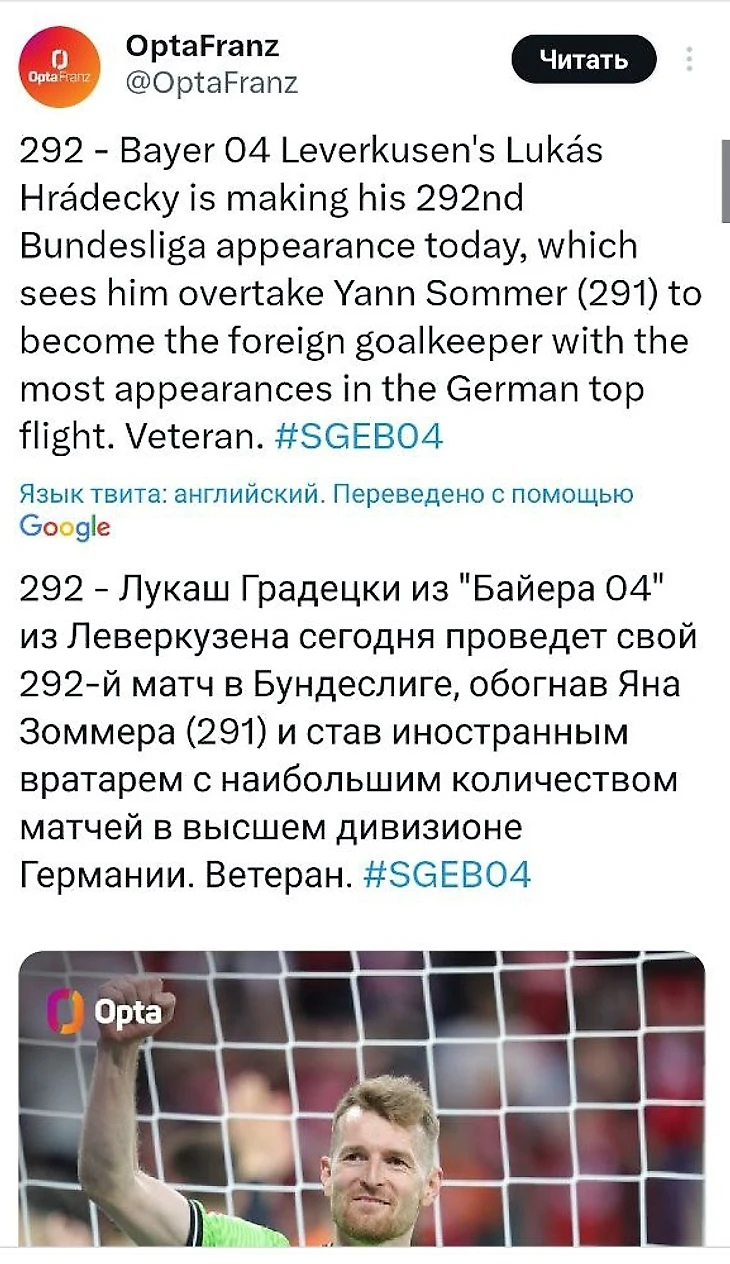Viewport: 730px width, 1264px height.
Task: Open the @OptaFranz account name
Action: [x=212, y=82]
